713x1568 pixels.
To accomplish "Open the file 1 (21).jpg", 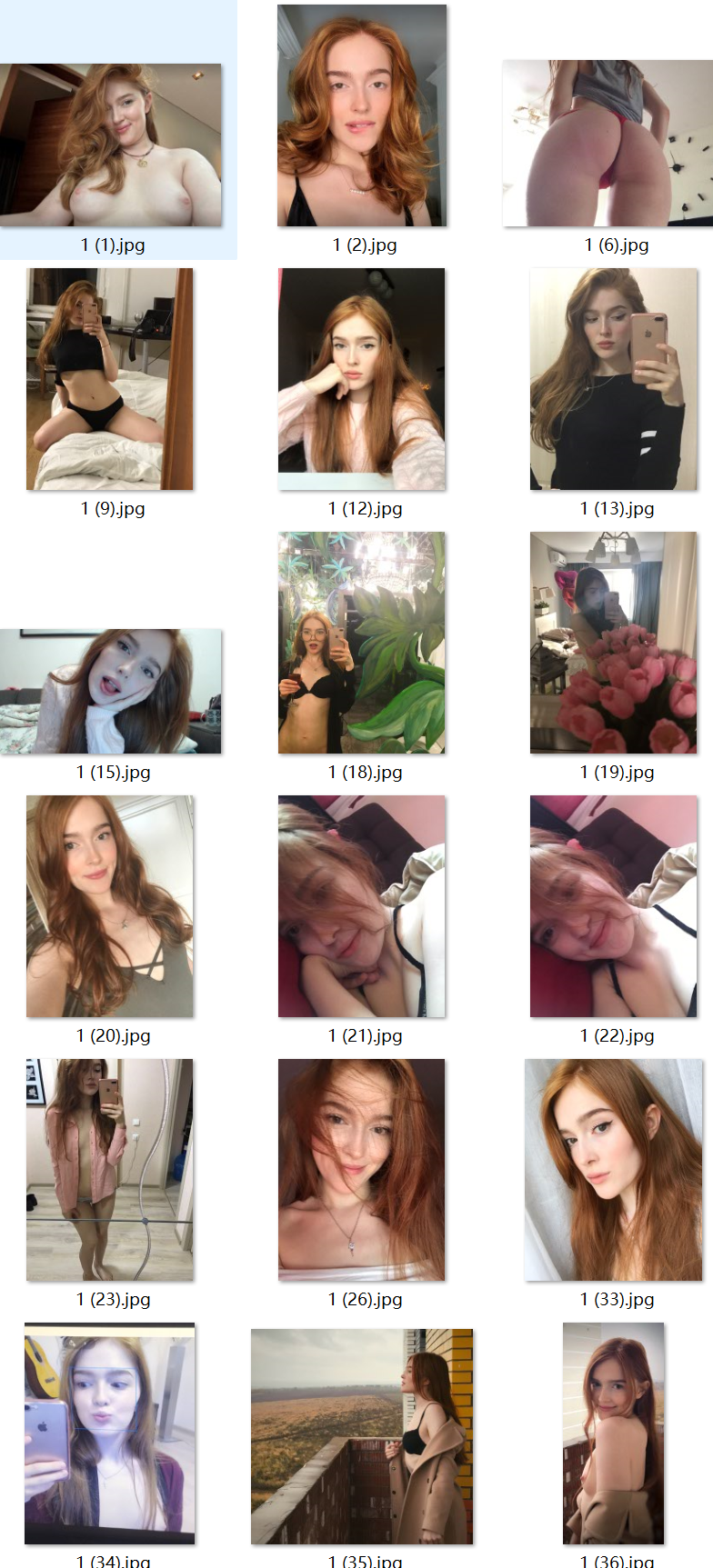I will [x=362, y=906].
